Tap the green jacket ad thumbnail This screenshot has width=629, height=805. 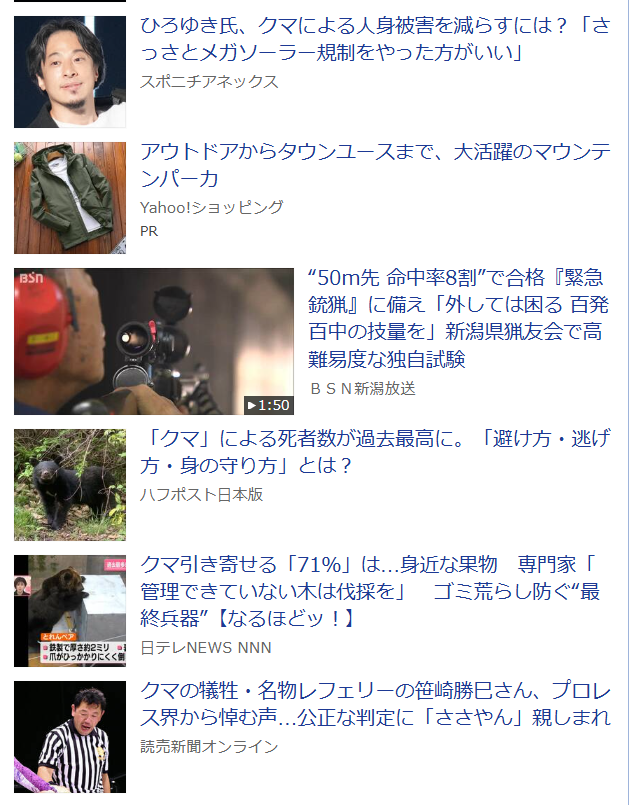click(70, 198)
